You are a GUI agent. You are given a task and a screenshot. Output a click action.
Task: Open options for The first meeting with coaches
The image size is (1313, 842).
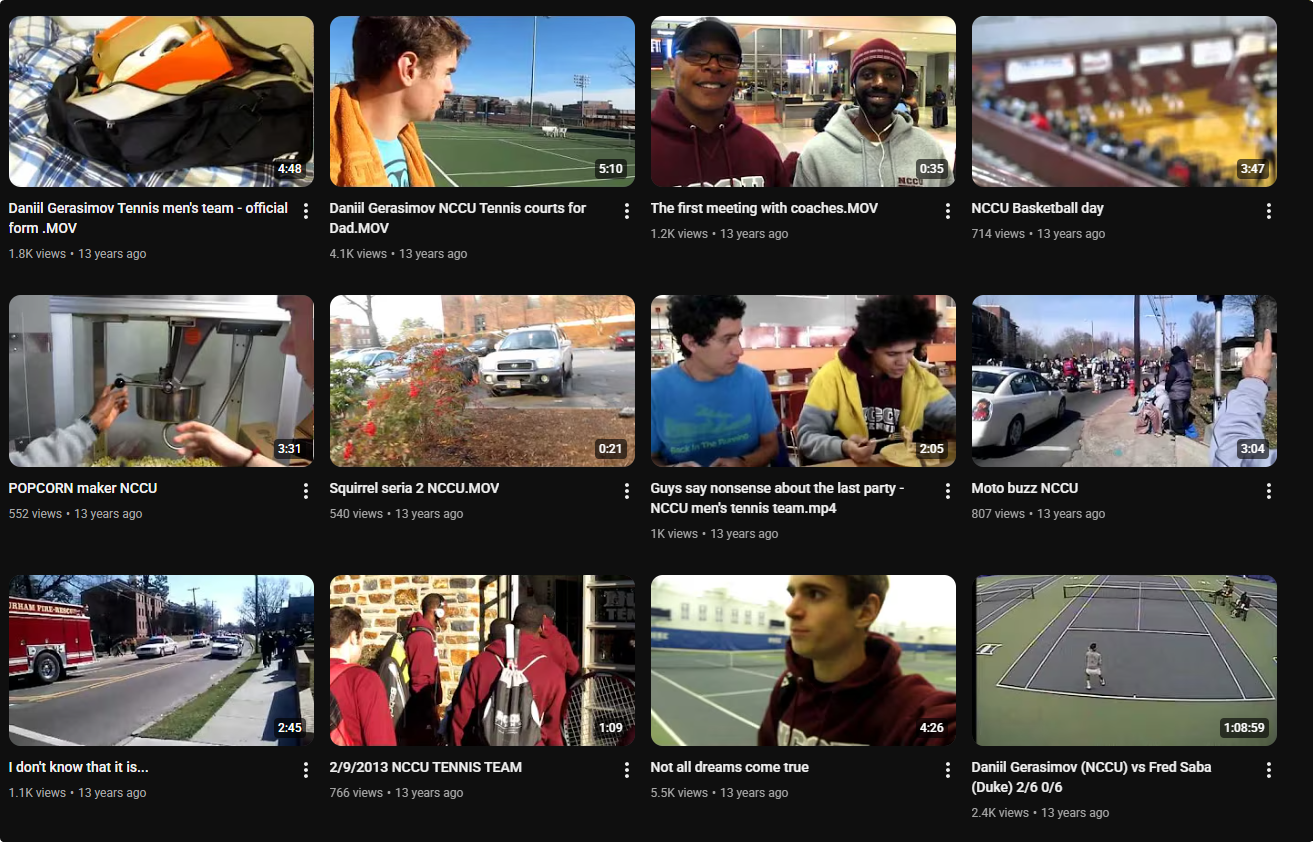(947, 211)
